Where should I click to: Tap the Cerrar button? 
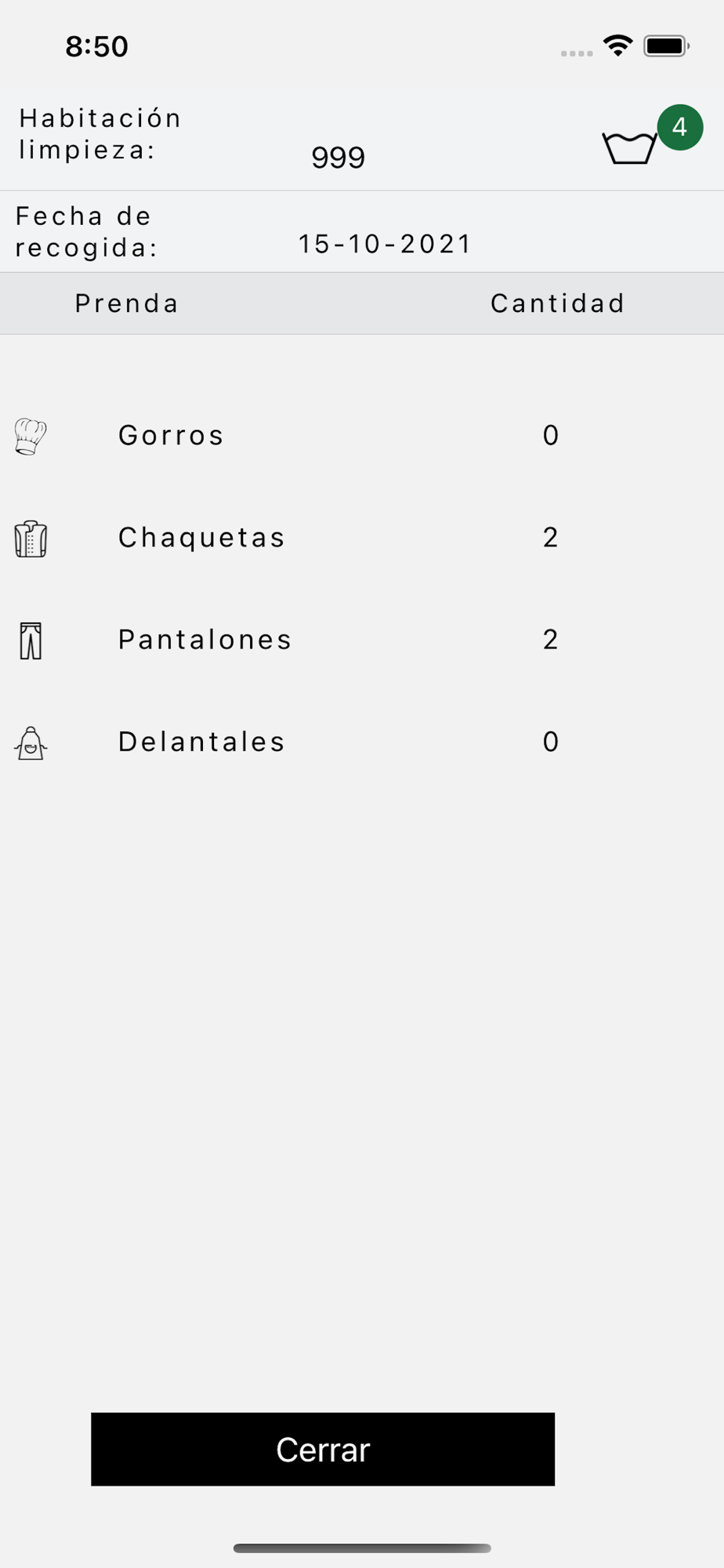(322, 1449)
